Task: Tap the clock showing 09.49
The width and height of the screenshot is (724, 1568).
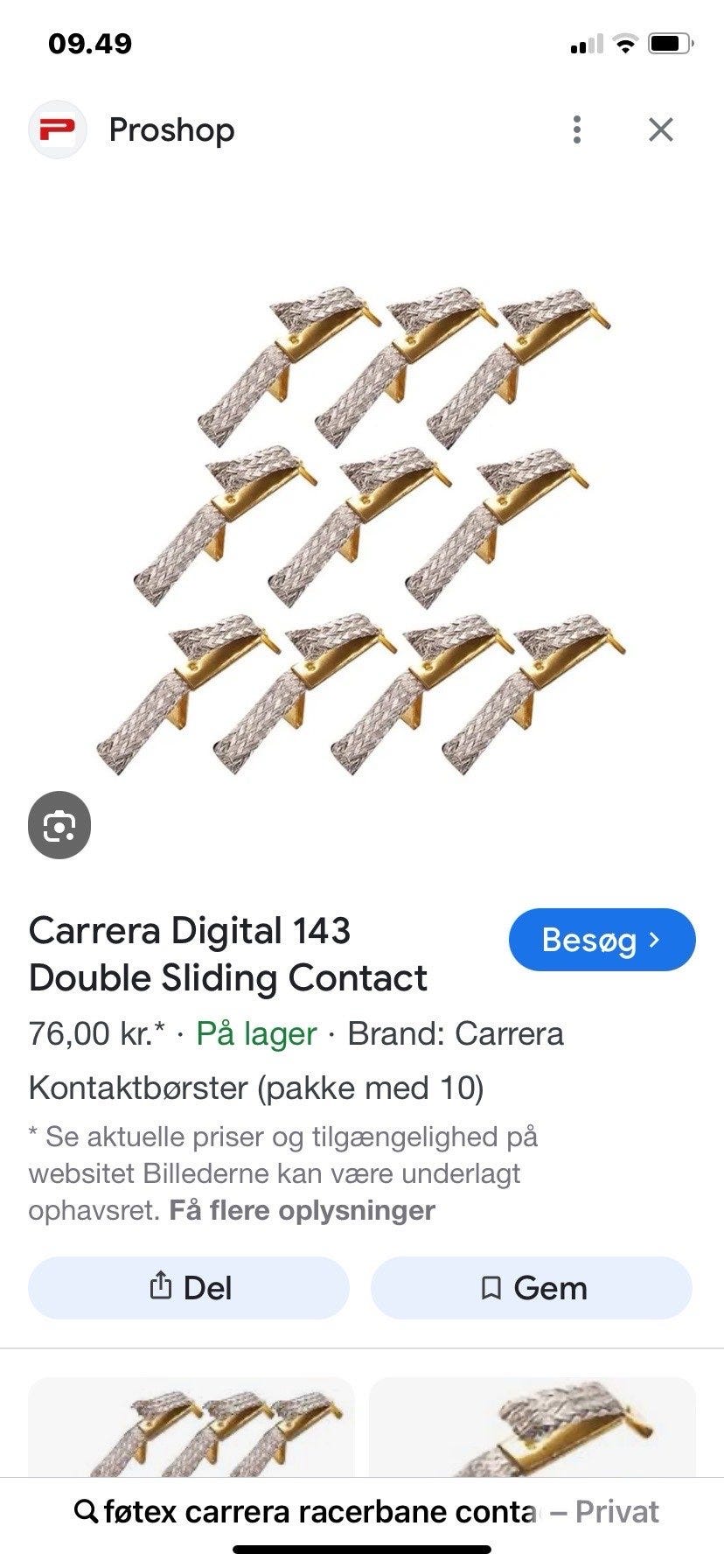Action: 91,43
